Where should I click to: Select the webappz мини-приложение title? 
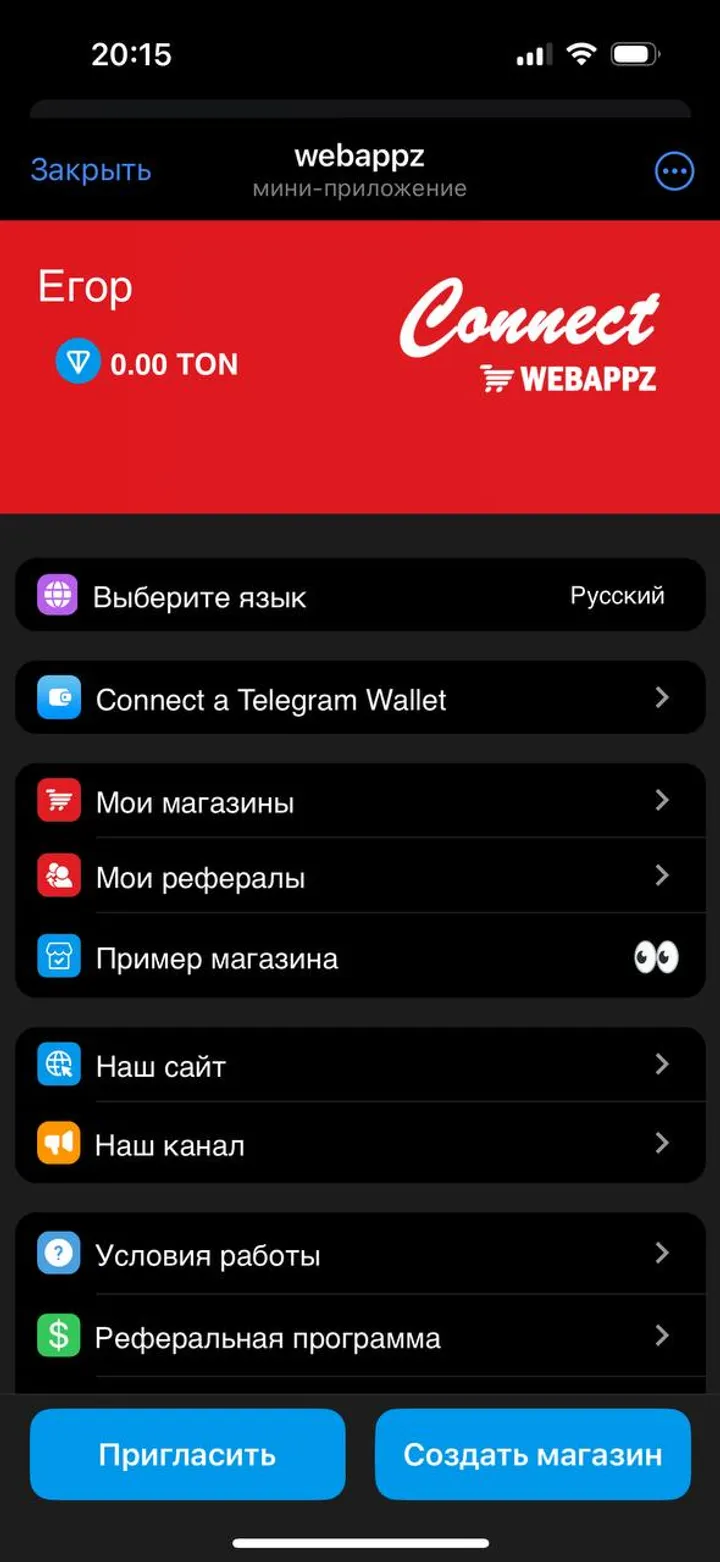pyautogui.click(x=359, y=168)
